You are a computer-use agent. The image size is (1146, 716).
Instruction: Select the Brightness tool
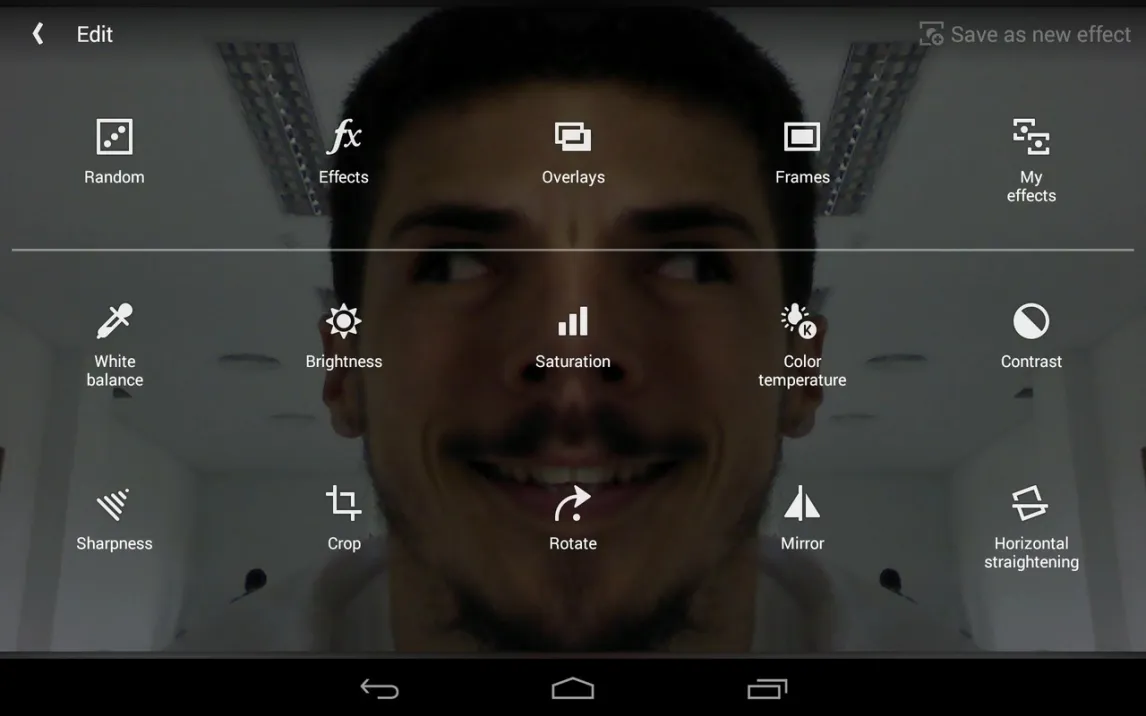(343, 336)
